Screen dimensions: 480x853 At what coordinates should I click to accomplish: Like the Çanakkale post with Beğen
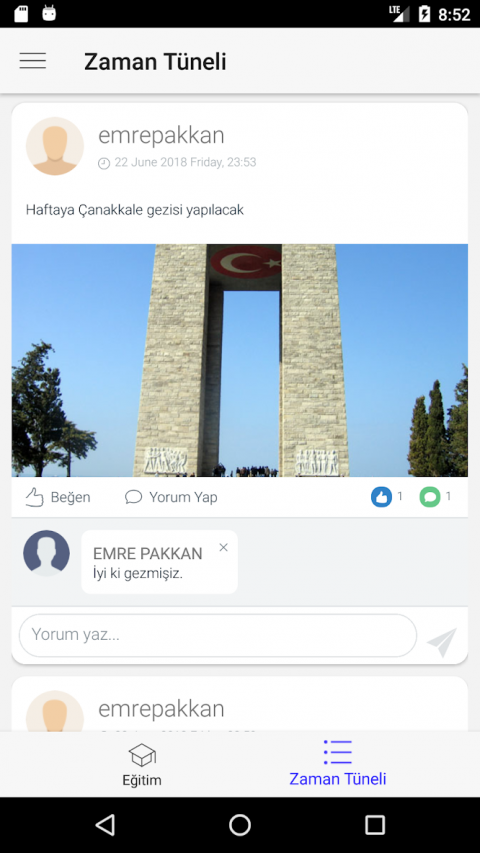58,497
